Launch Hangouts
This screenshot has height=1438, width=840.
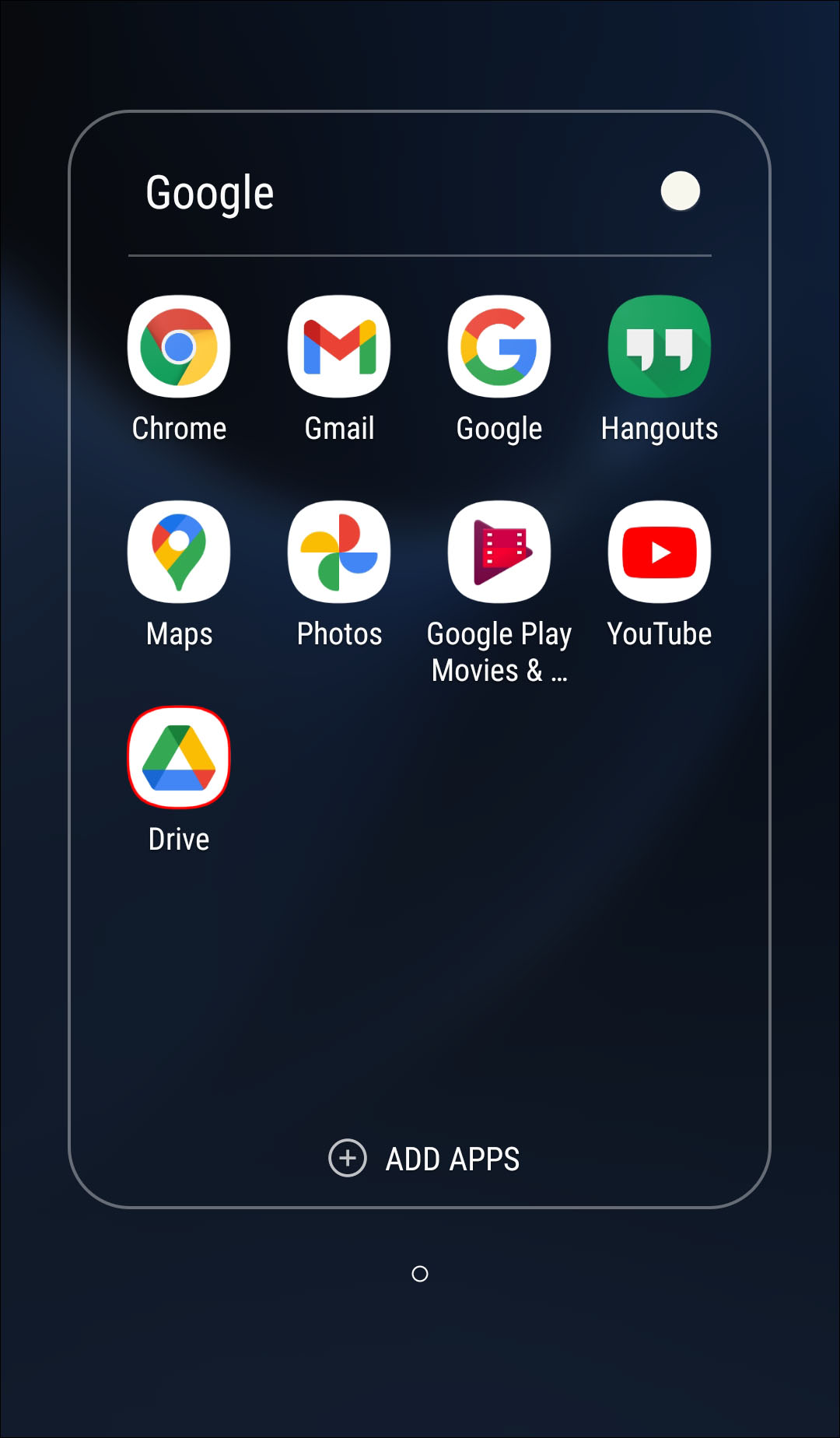[x=660, y=347]
